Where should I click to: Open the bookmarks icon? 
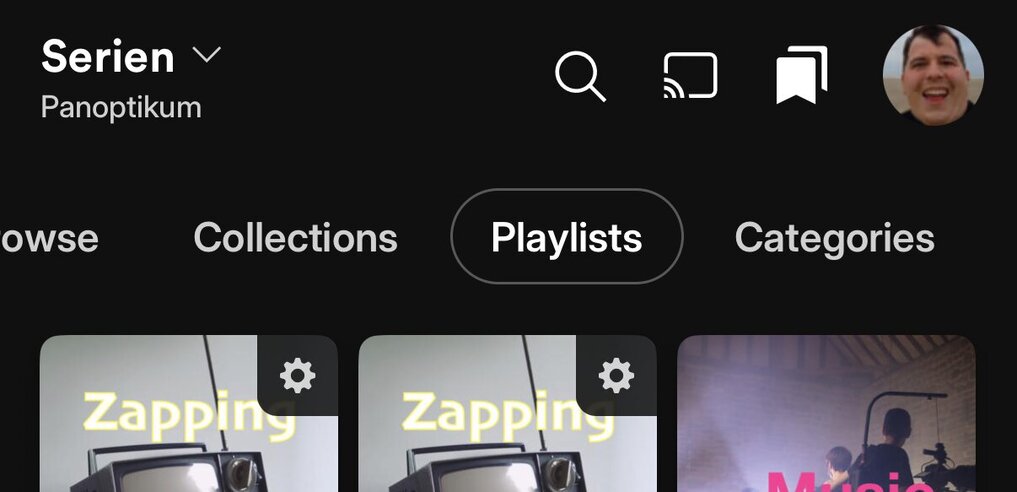coord(802,76)
